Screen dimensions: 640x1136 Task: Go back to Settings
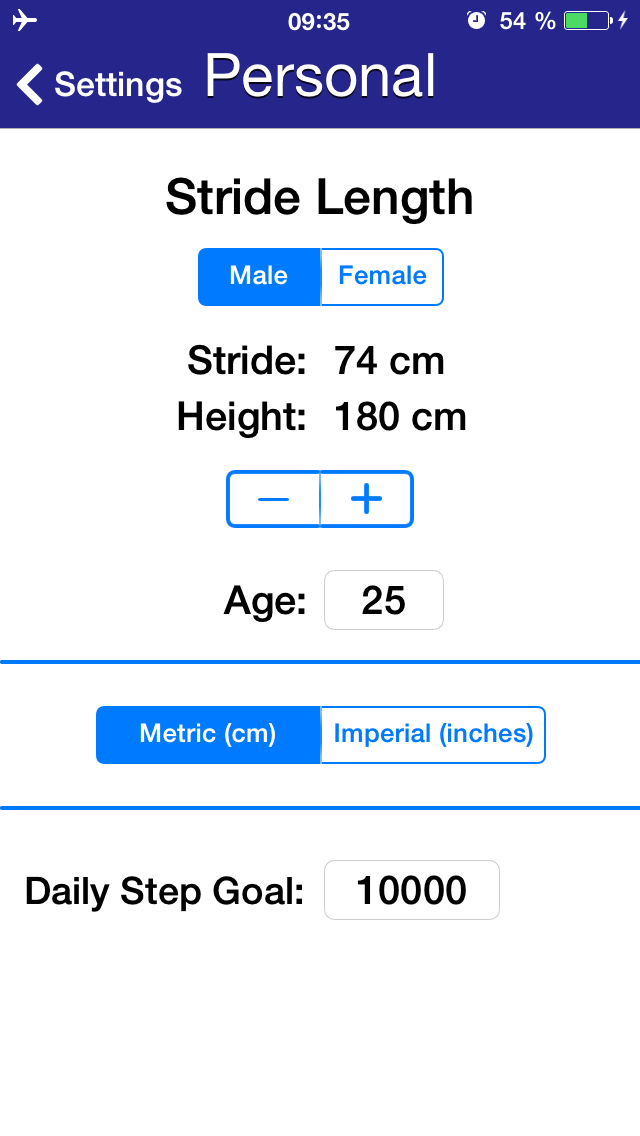coord(98,84)
